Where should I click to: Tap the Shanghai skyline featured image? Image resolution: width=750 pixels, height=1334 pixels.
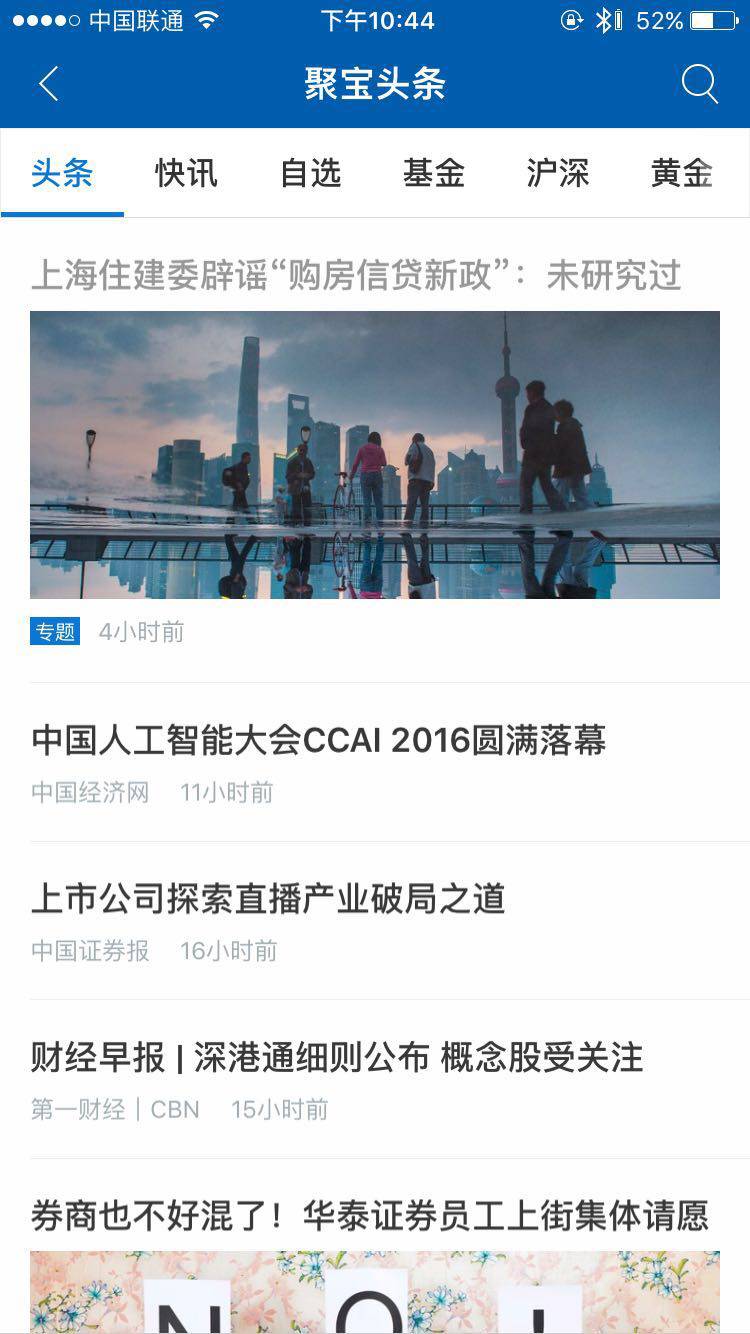[x=375, y=455]
